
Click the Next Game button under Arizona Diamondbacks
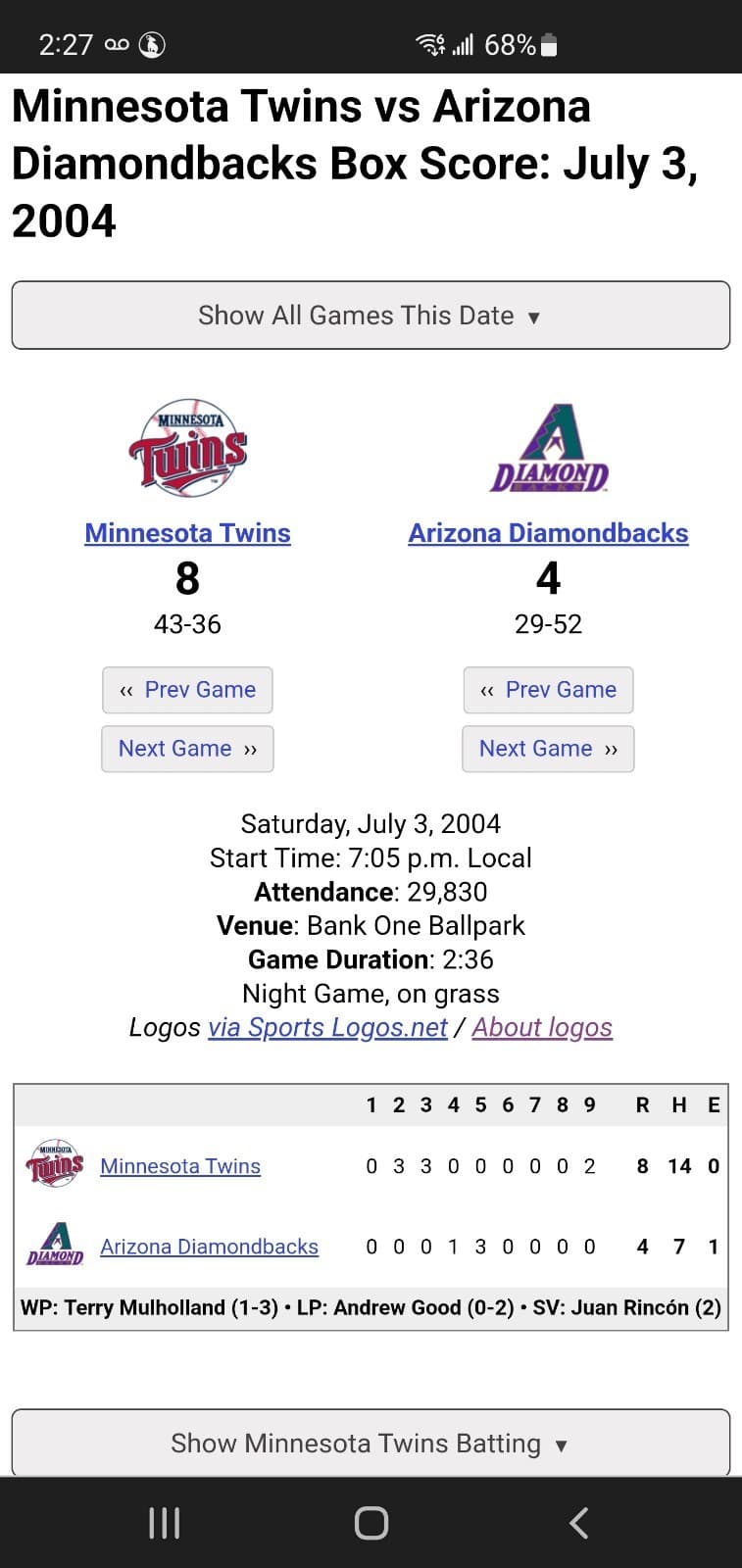[x=548, y=748]
